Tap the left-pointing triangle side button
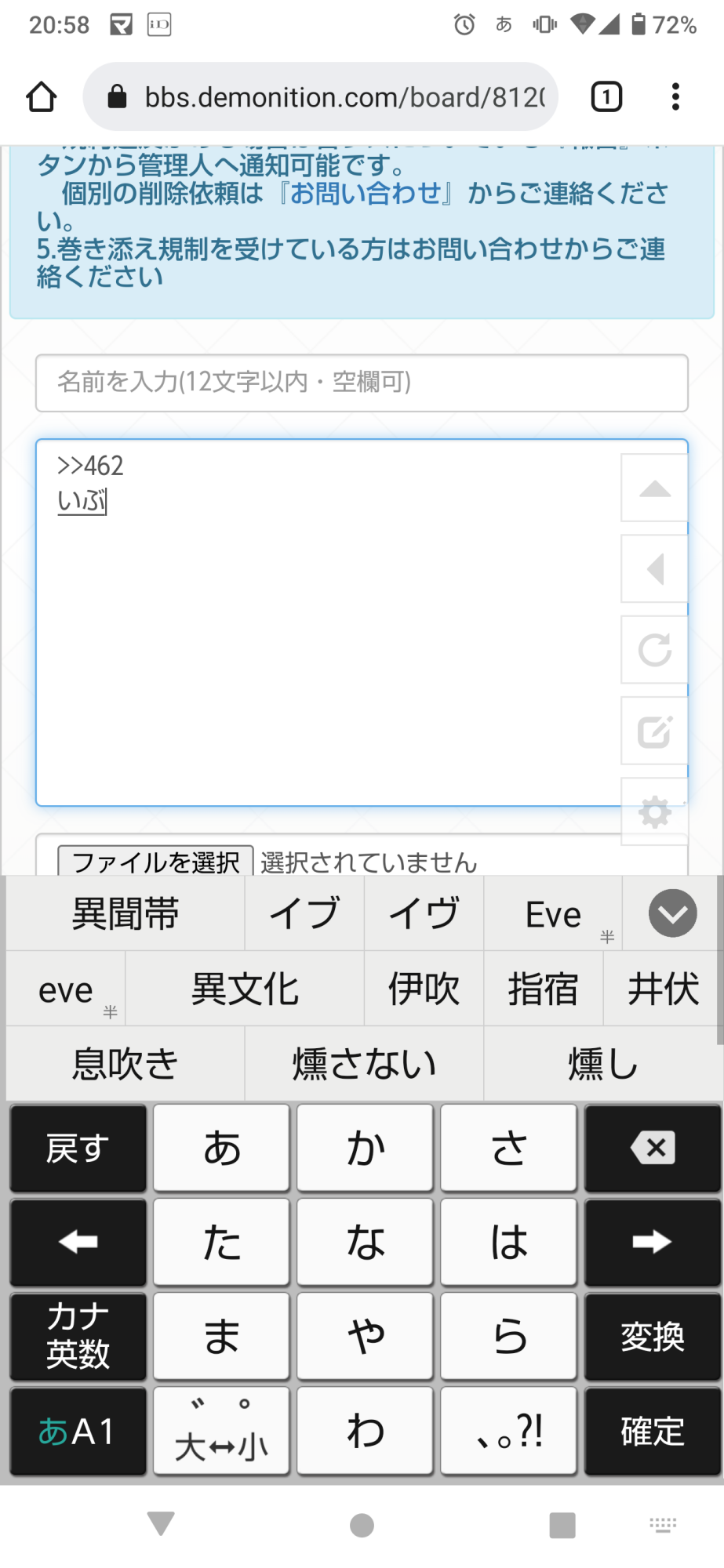This screenshot has width=724, height=1568. coord(654,569)
